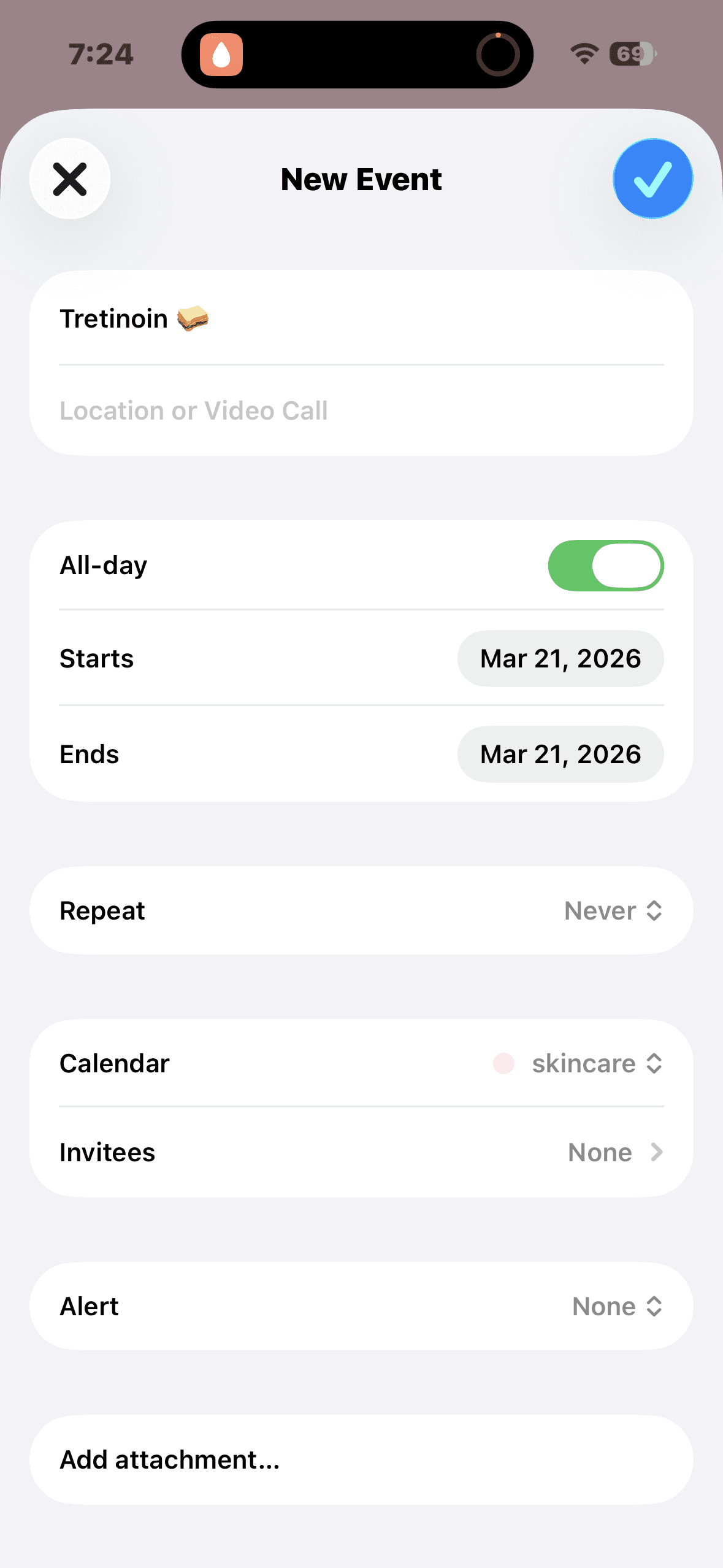This screenshot has width=723, height=1568.
Task: Change the Starts date Mar 21, 2026
Action: tap(560, 658)
